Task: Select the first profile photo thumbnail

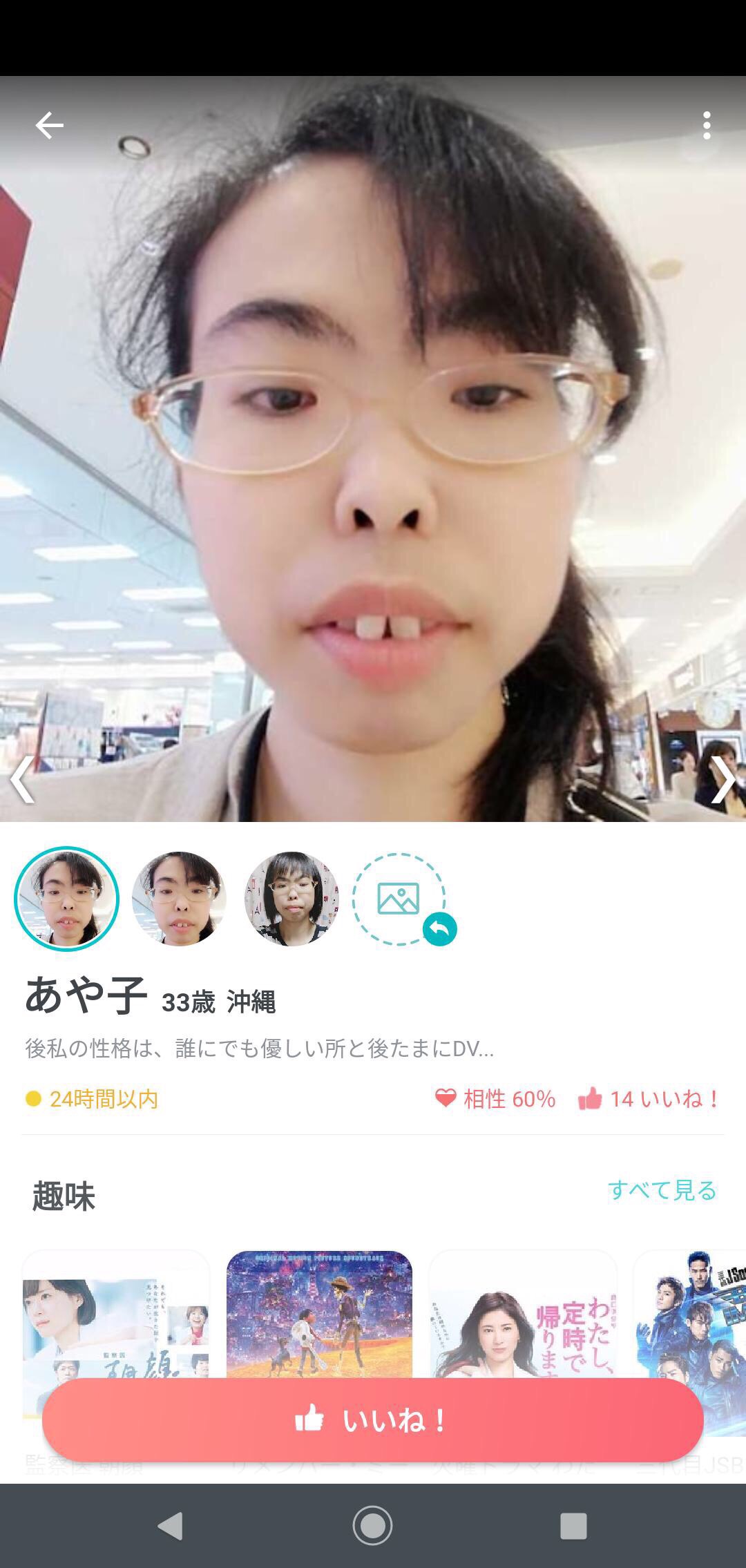Action: point(67,899)
